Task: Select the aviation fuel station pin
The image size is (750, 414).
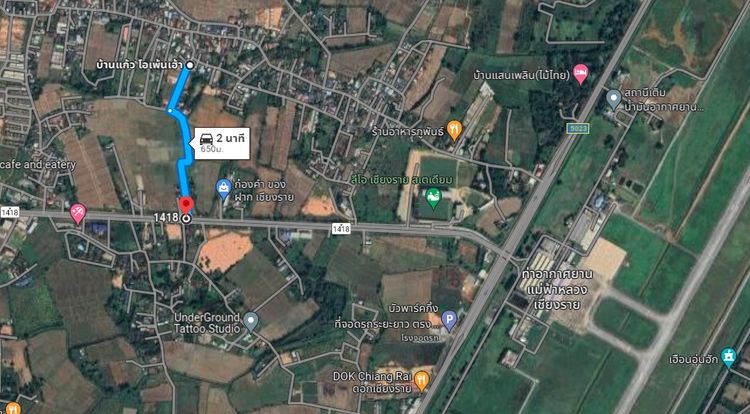Action: click(x=613, y=98)
